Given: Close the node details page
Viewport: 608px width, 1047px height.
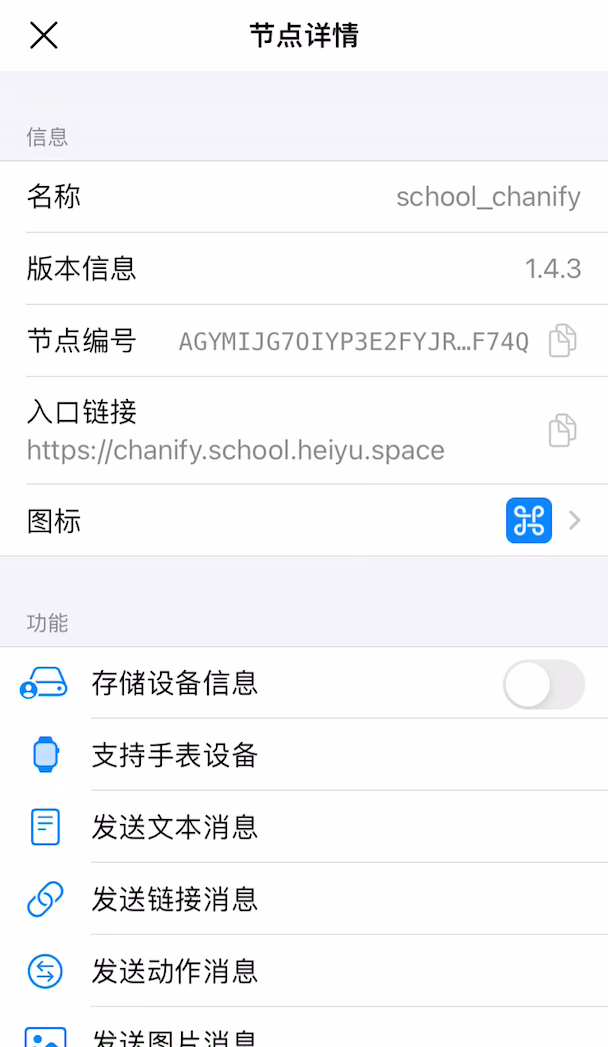Looking at the screenshot, I should tap(44, 35).
